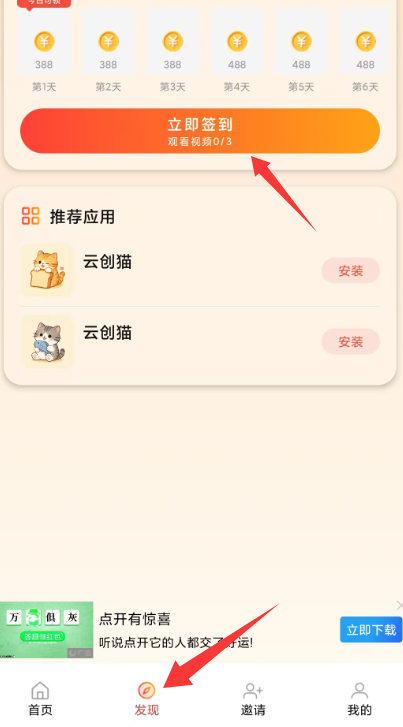
Task: Select the 发现 discover tab
Action: [x=147, y=699]
